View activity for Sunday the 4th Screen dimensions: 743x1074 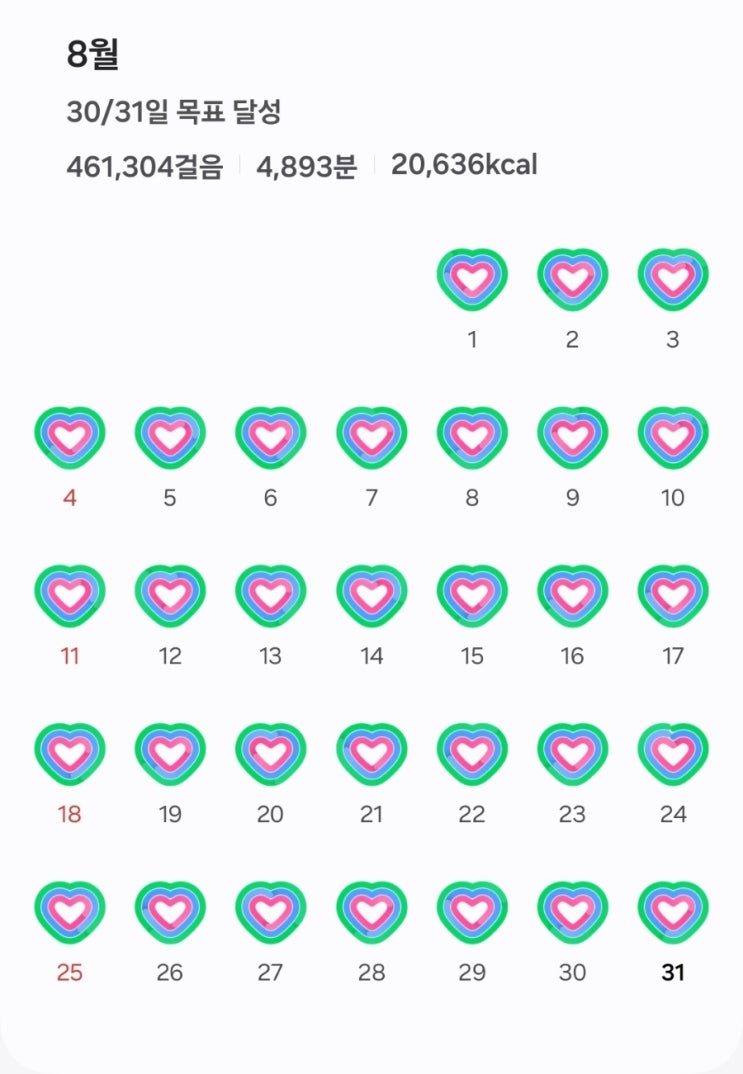coord(70,437)
